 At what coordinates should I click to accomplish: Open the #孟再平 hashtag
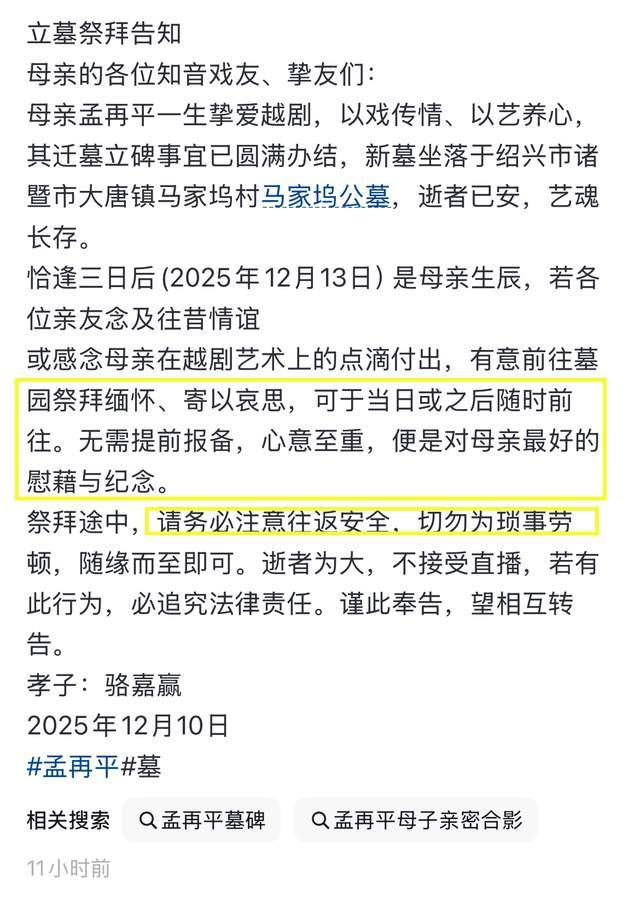pyautogui.click(x=72, y=766)
